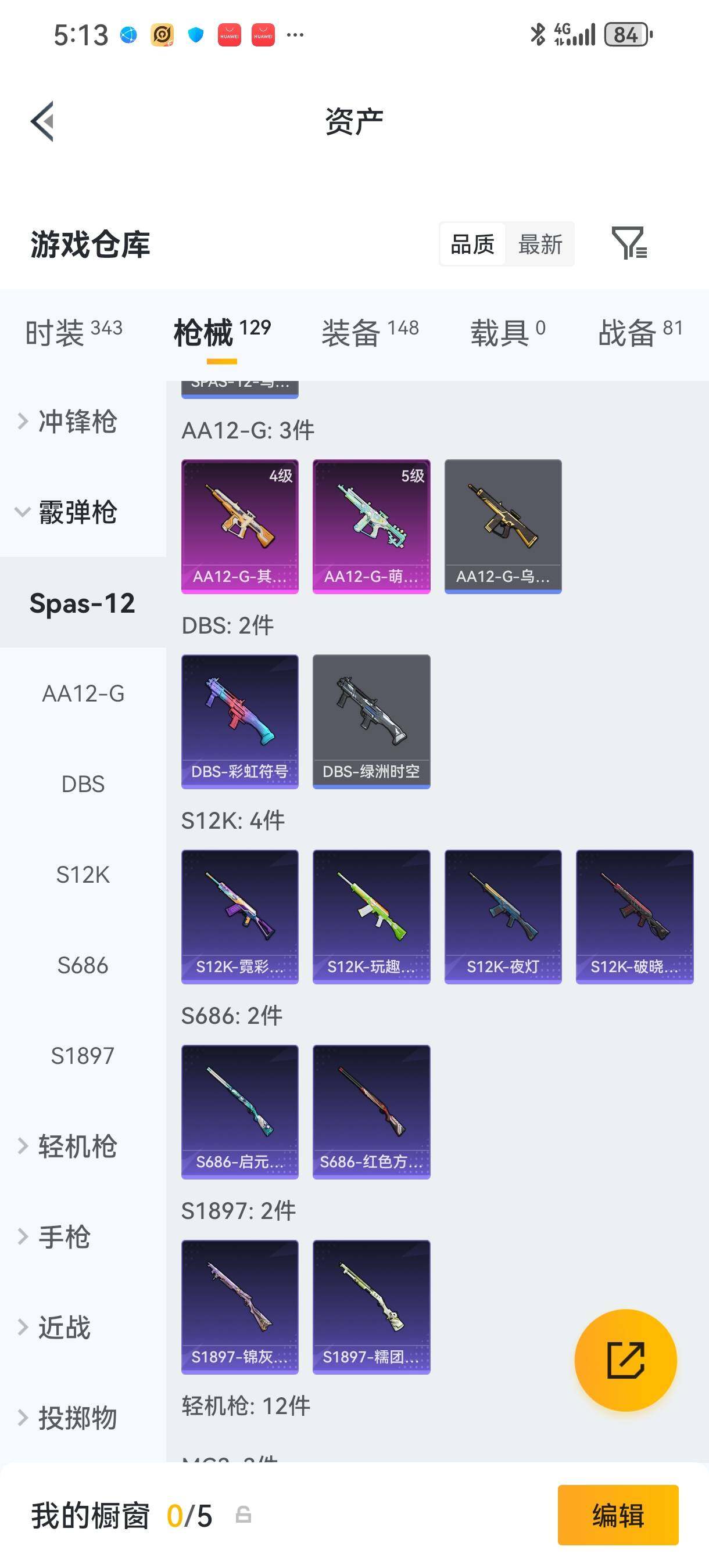Image resolution: width=709 pixels, height=1568 pixels.
Task: Tap the orange floating share button
Action: [x=625, y=1361]
